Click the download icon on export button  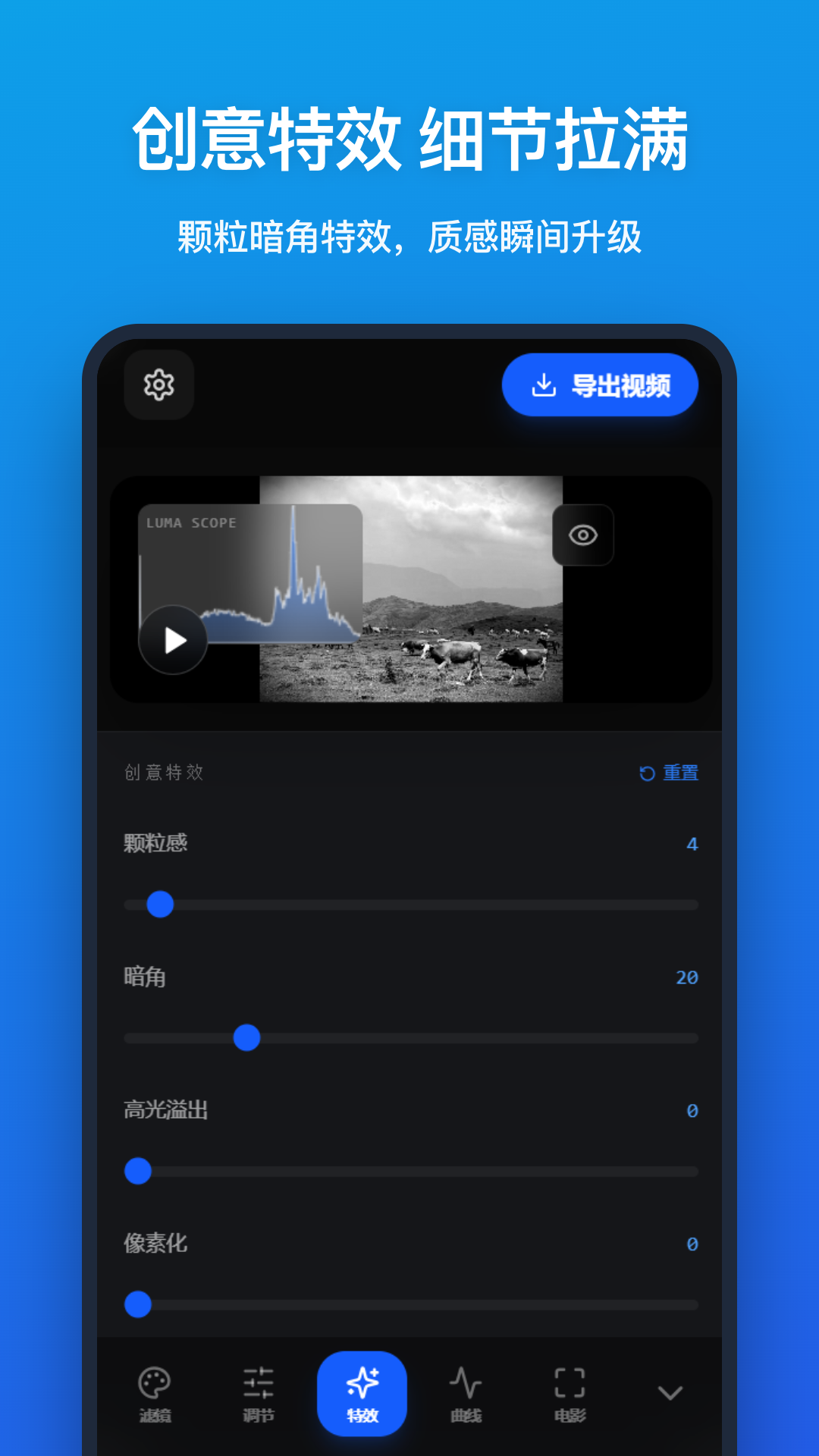click(543, 384)
